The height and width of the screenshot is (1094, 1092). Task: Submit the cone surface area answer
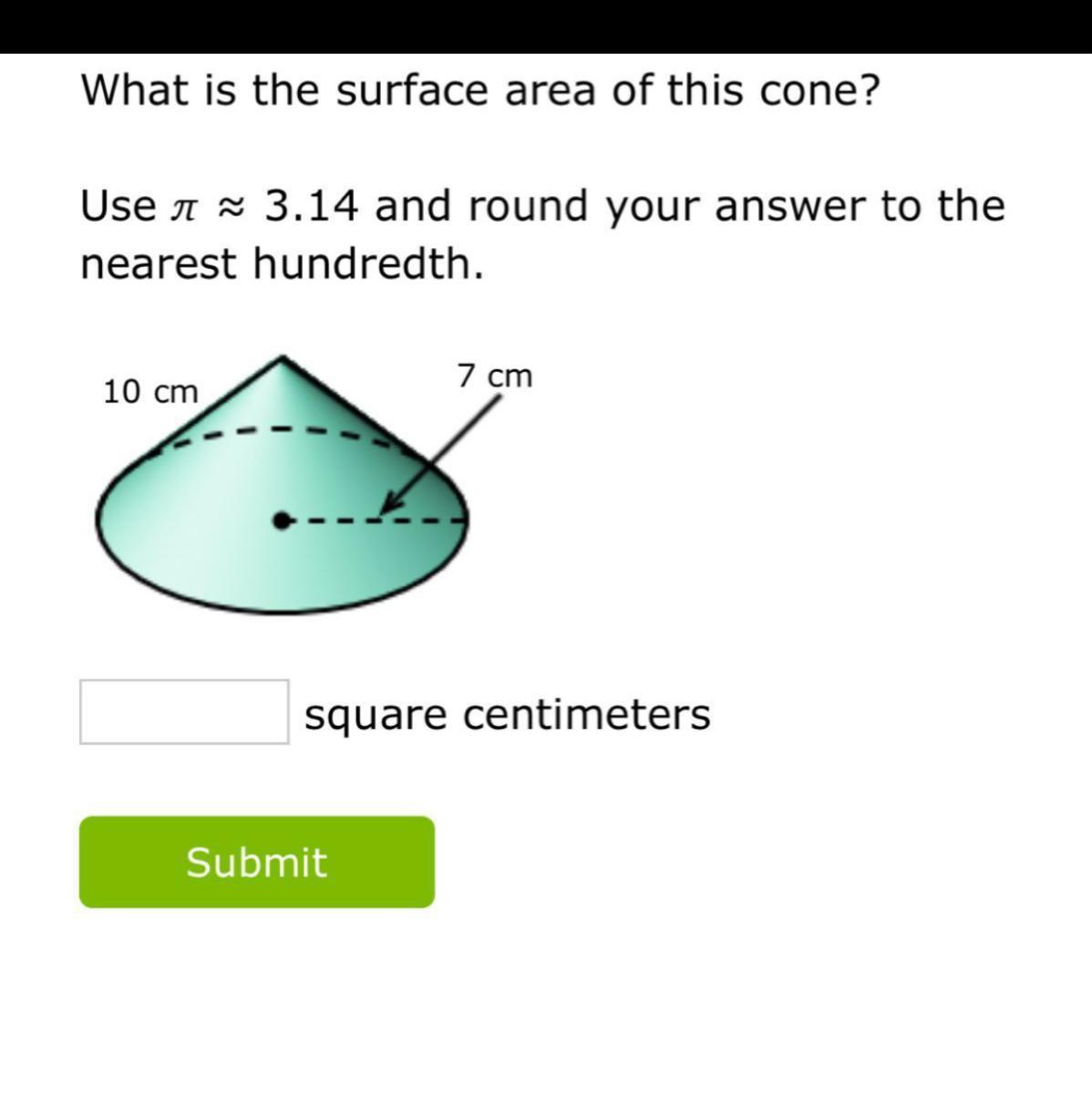(x=257, y=862)
